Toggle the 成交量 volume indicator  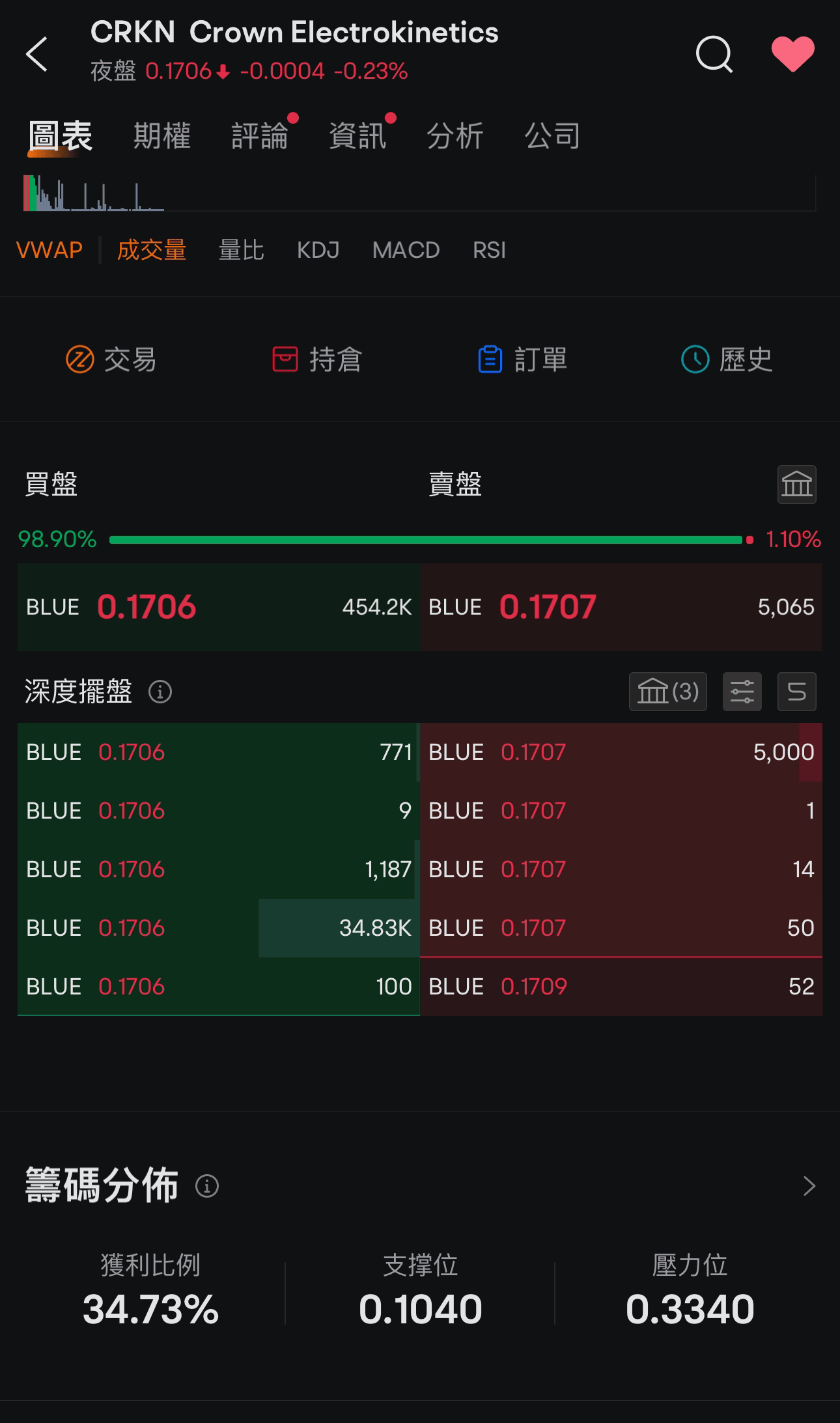(x=151, y=250)
